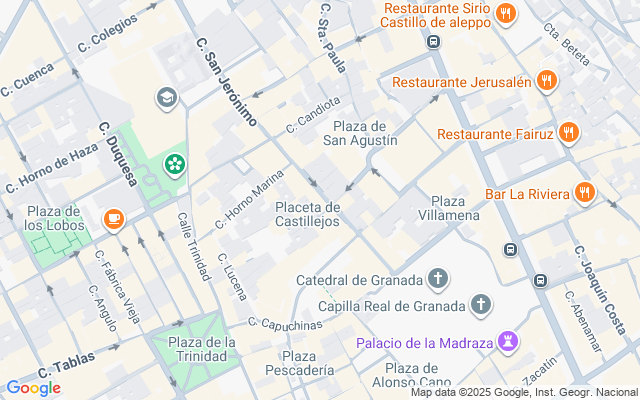640x400 pixels.
Task: Select the Restaurante Jerusalén map pin
Action: pos(547,80)
